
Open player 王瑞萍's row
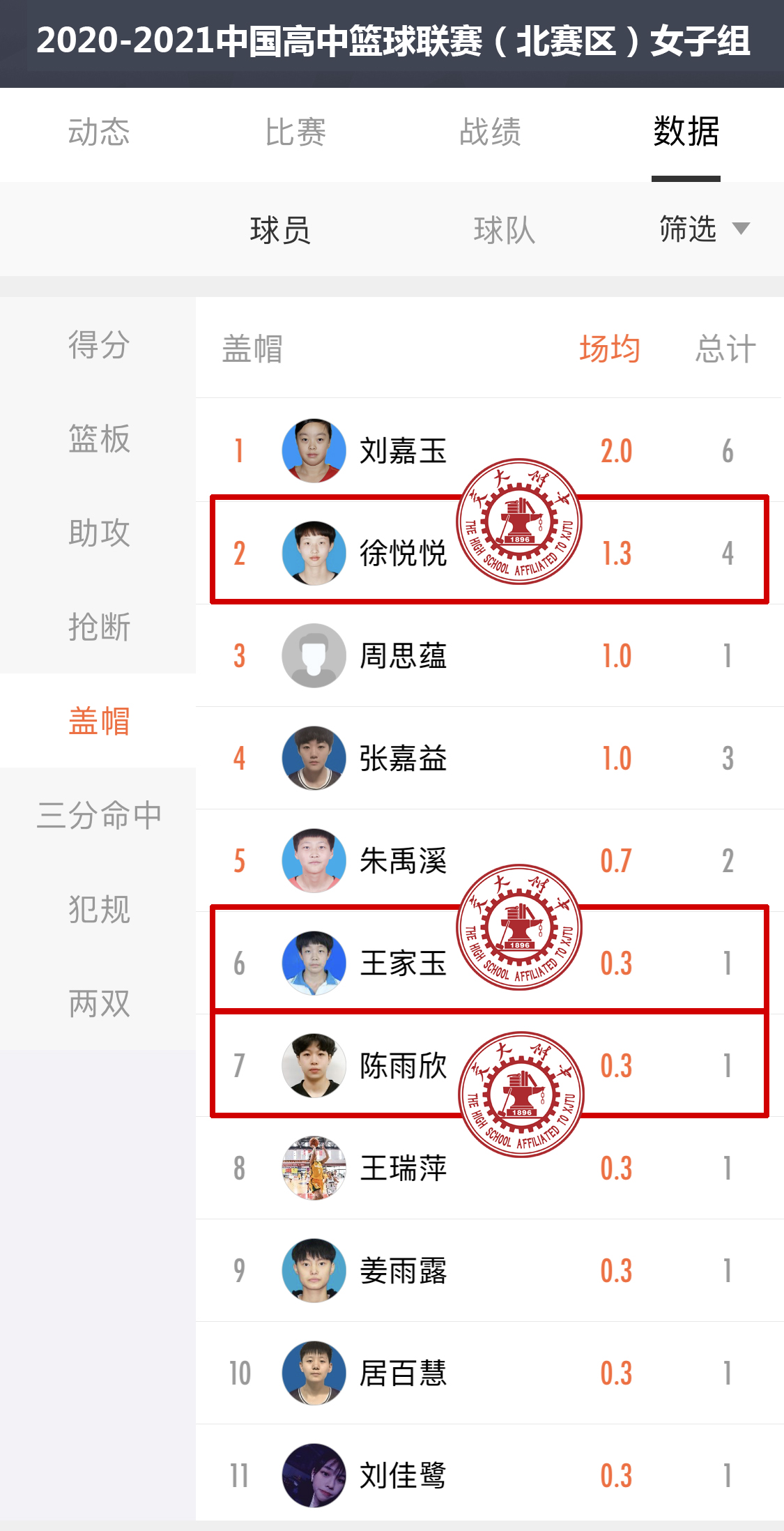pyautogui.click(x=403, y=1168)
